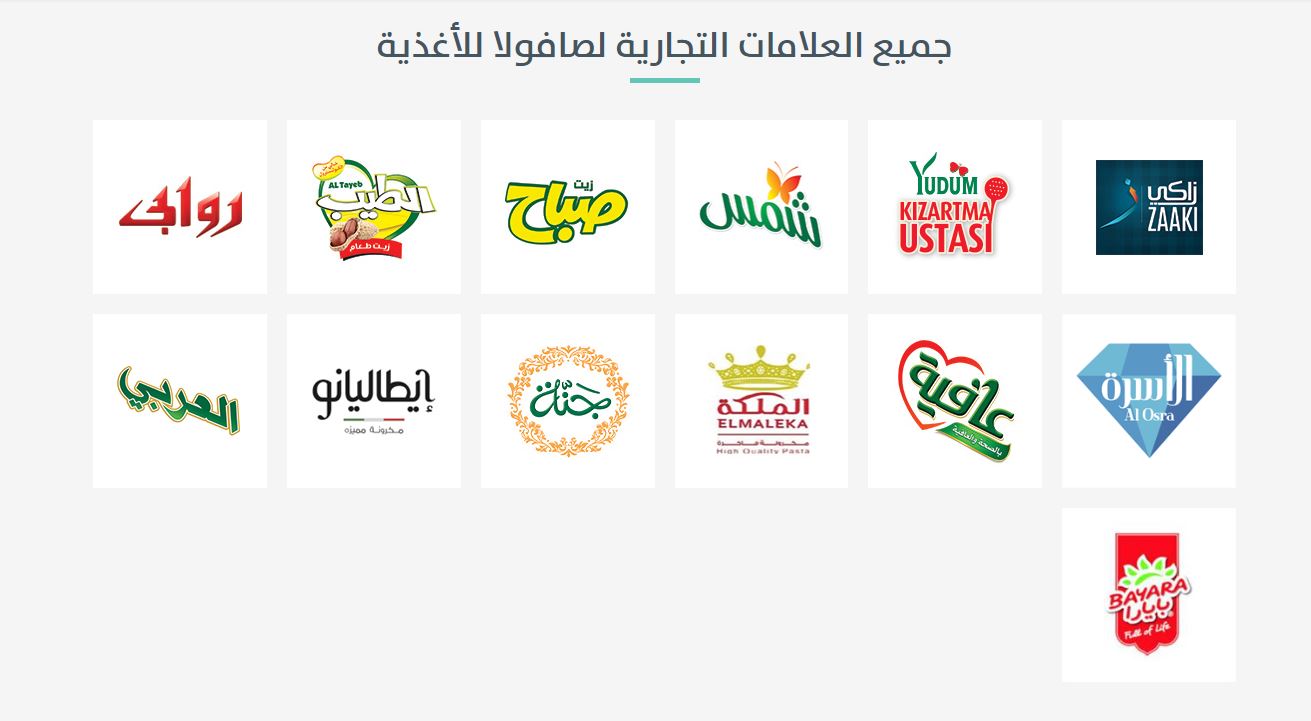Open the Afia heart-logo brand tile
The width and height of the screenshot is (1311, 721).
954,401
